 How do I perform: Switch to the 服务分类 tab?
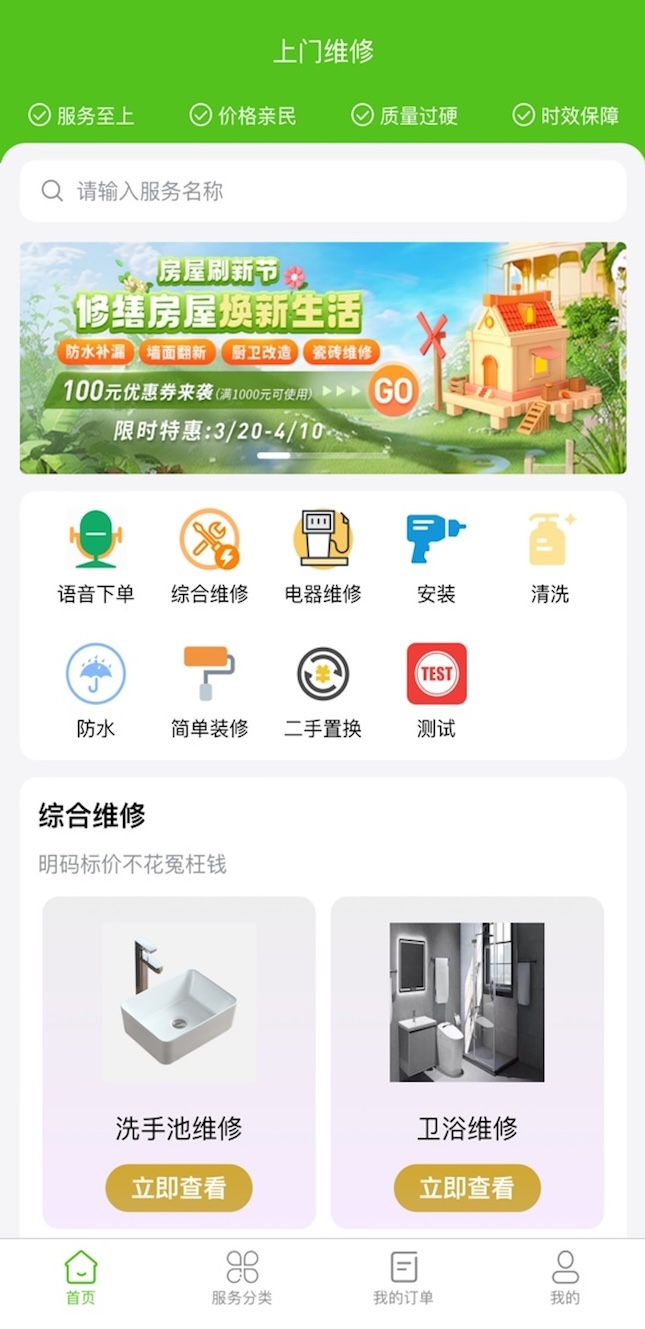point(242,1278)
